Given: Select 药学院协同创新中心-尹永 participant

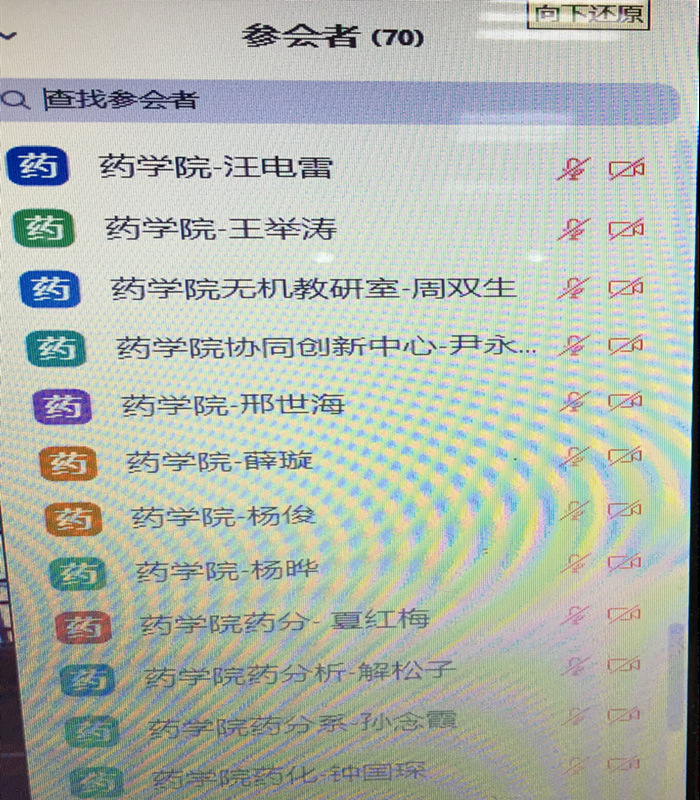Looking at the screenshot, I should (x=327, y=347).
